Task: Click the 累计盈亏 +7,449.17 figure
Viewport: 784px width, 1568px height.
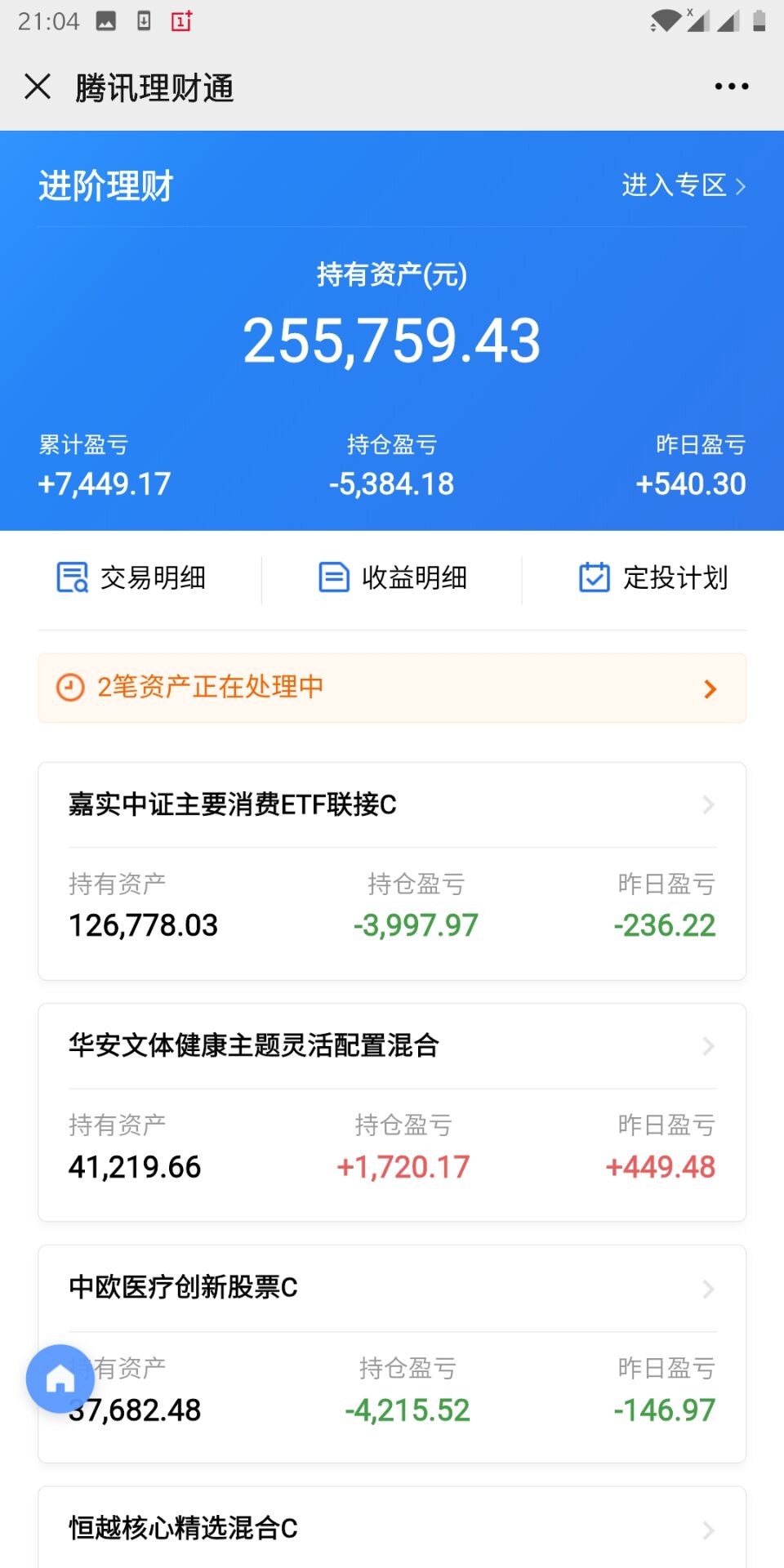Action: tap(102, 483)
